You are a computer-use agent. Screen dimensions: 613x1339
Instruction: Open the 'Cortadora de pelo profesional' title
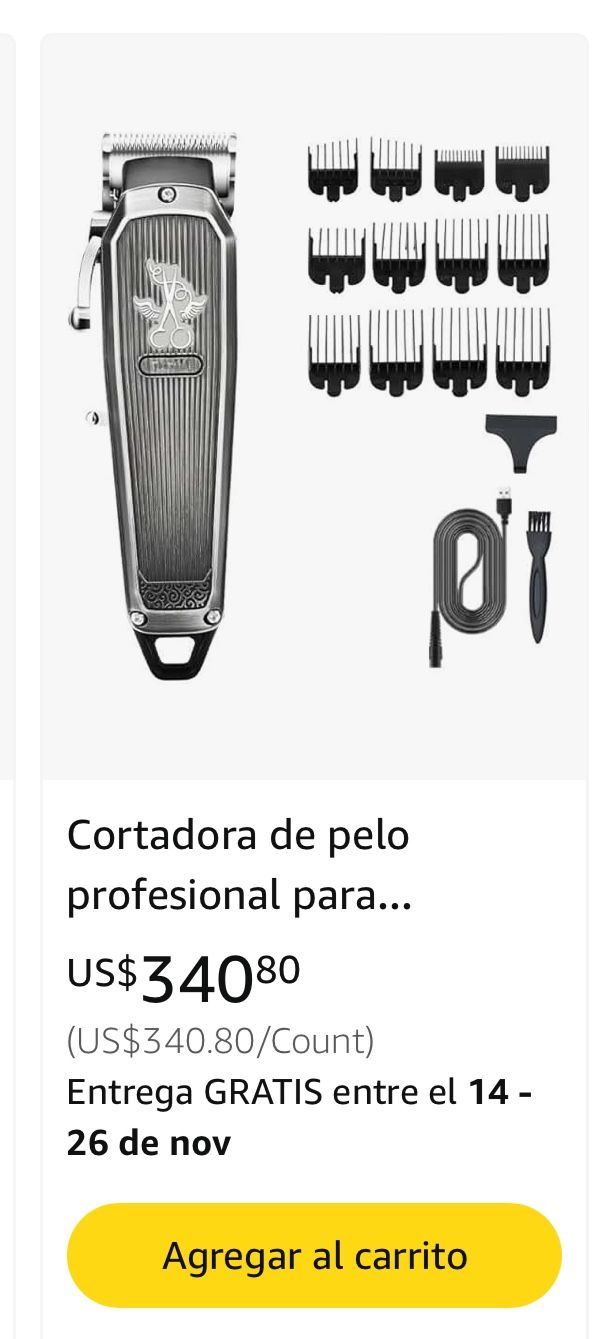tap(240, 865)
